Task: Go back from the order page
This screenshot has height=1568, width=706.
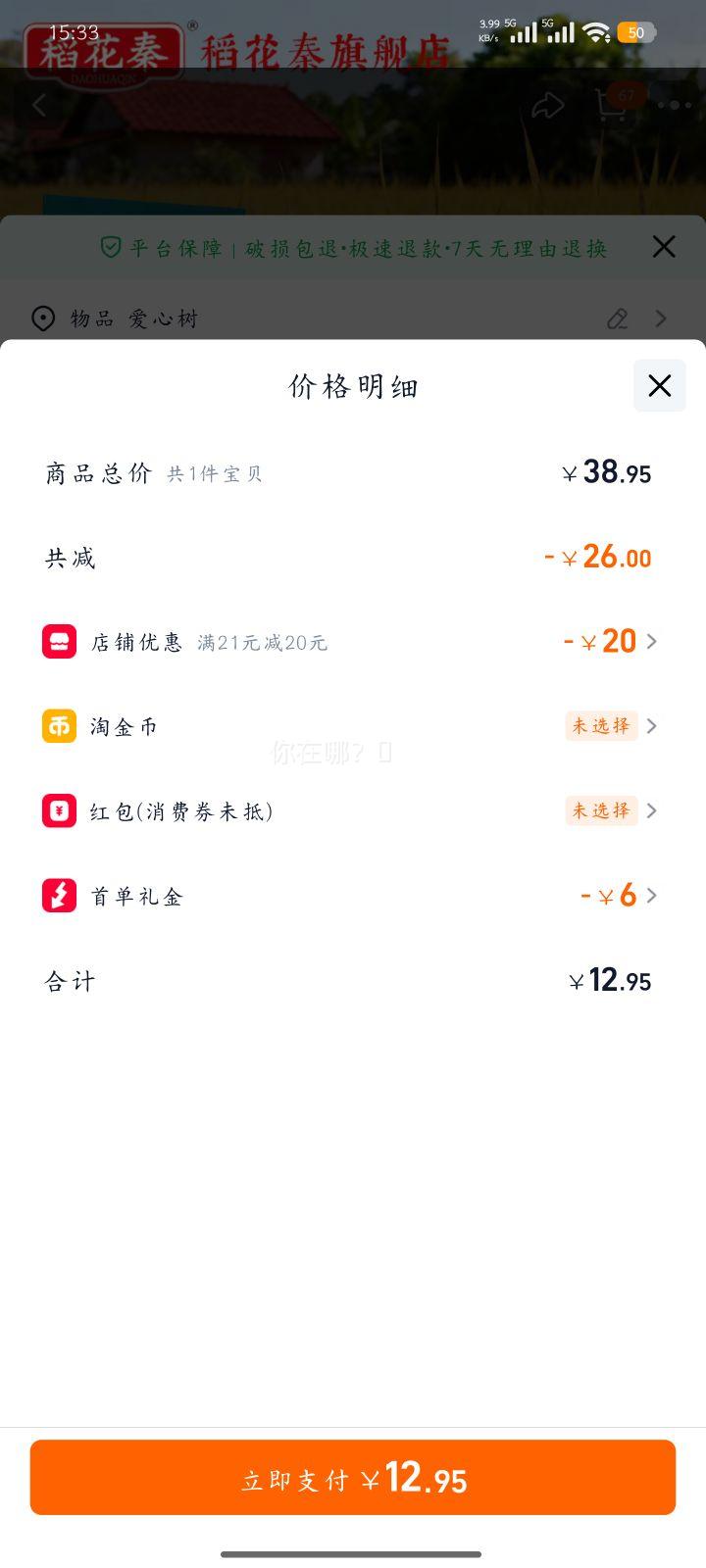Action: pyautogui.click(x=39, y=105)
